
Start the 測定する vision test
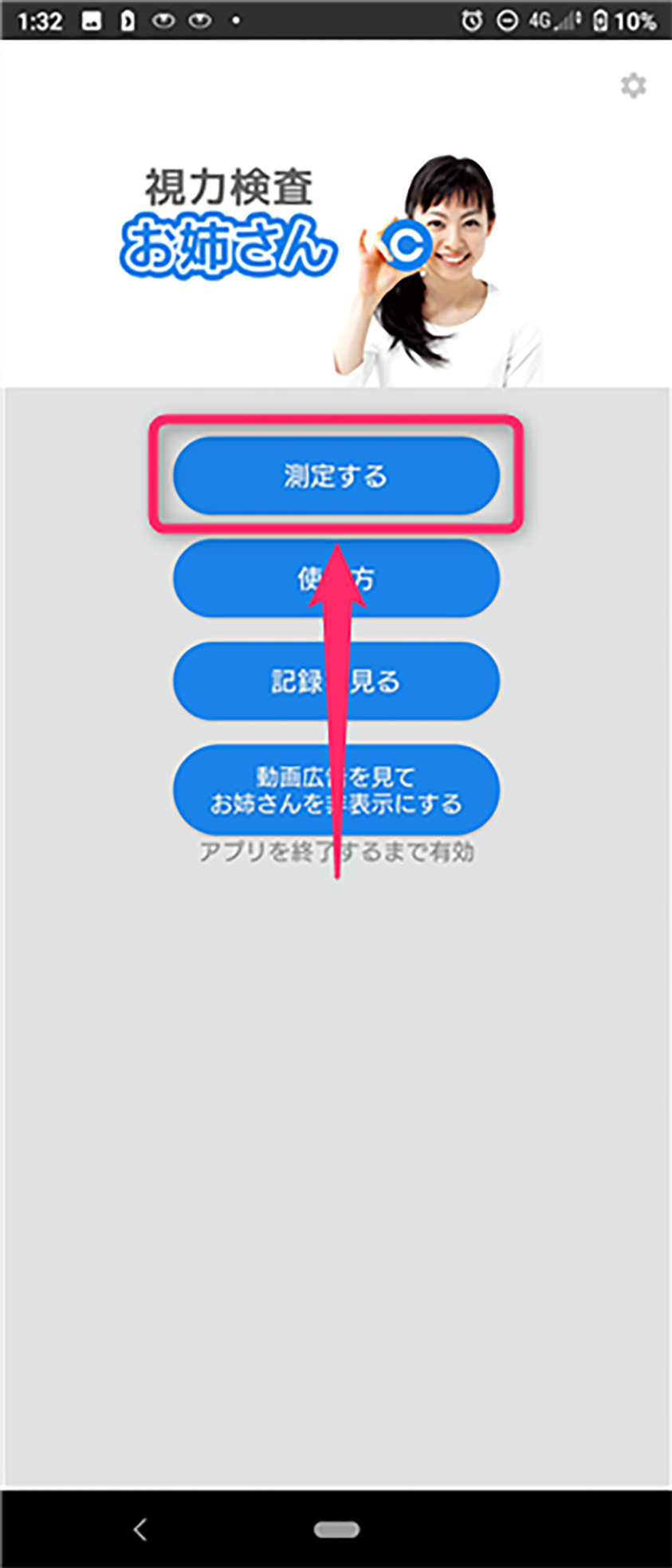point(336,476)
